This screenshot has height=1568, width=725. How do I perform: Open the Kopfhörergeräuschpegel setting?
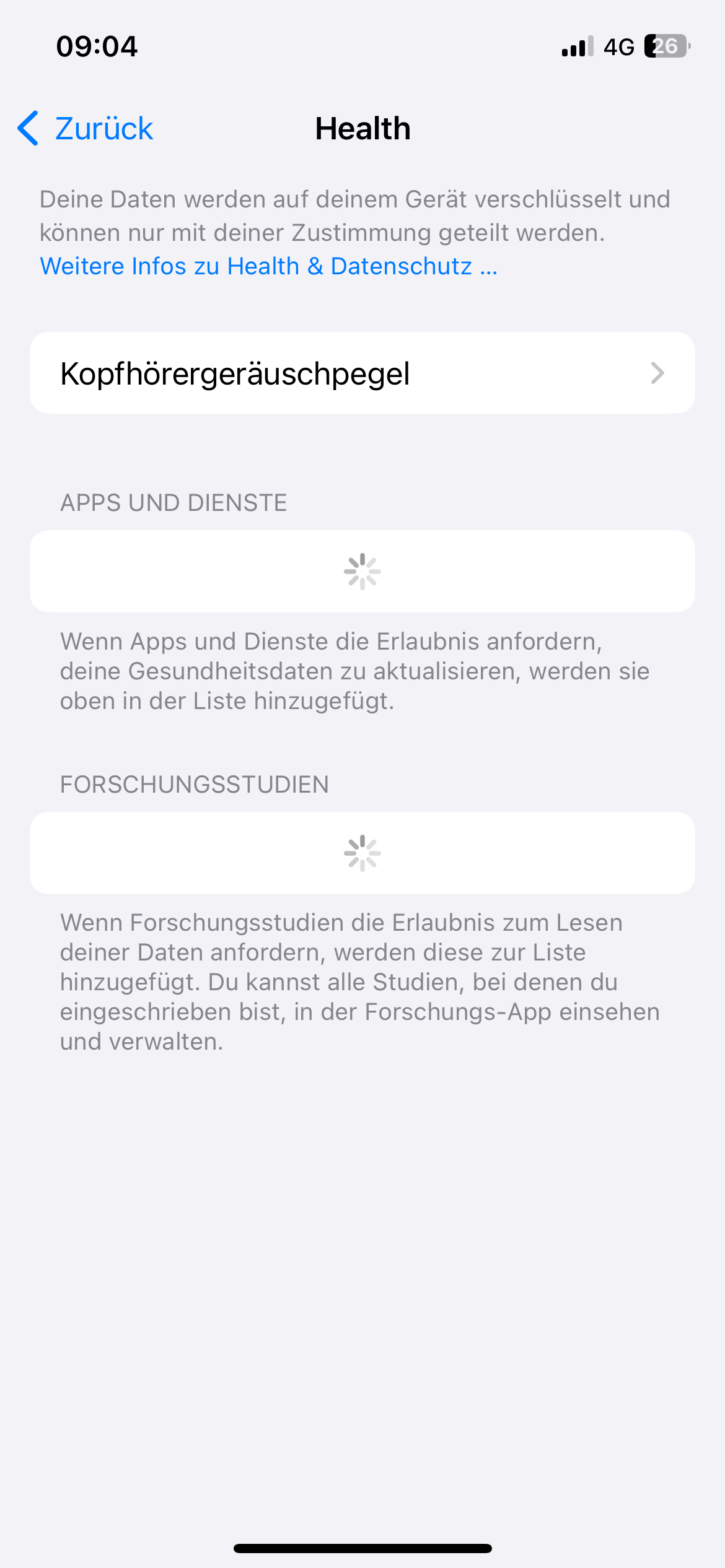coord(362,373)
